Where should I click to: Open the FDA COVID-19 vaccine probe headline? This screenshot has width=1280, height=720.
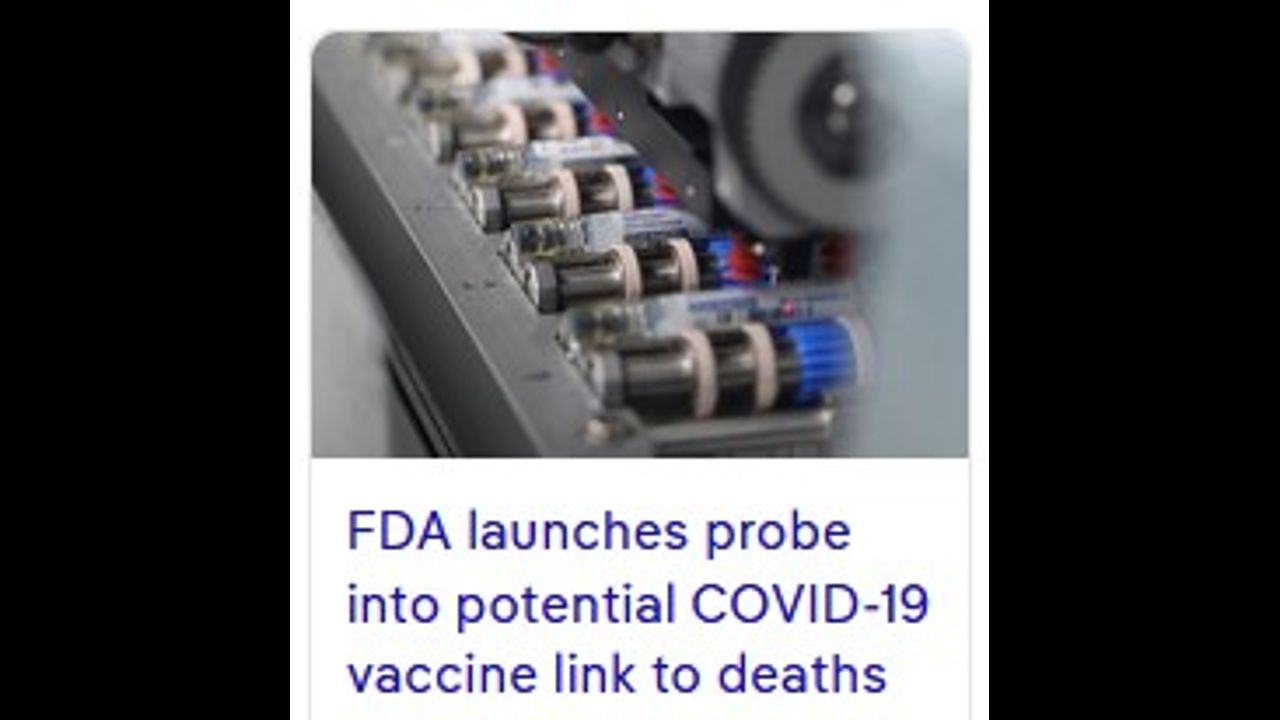point(637,603)
